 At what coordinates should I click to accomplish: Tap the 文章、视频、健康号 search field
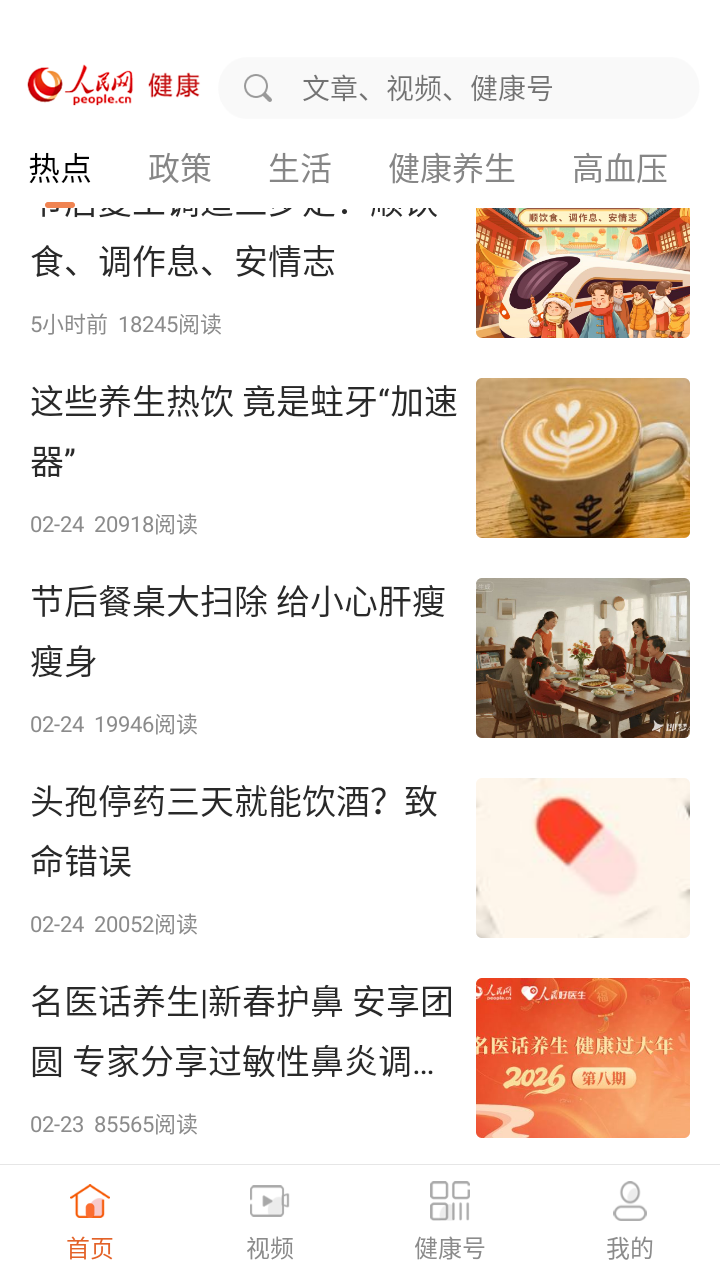[x=420, y=88]
